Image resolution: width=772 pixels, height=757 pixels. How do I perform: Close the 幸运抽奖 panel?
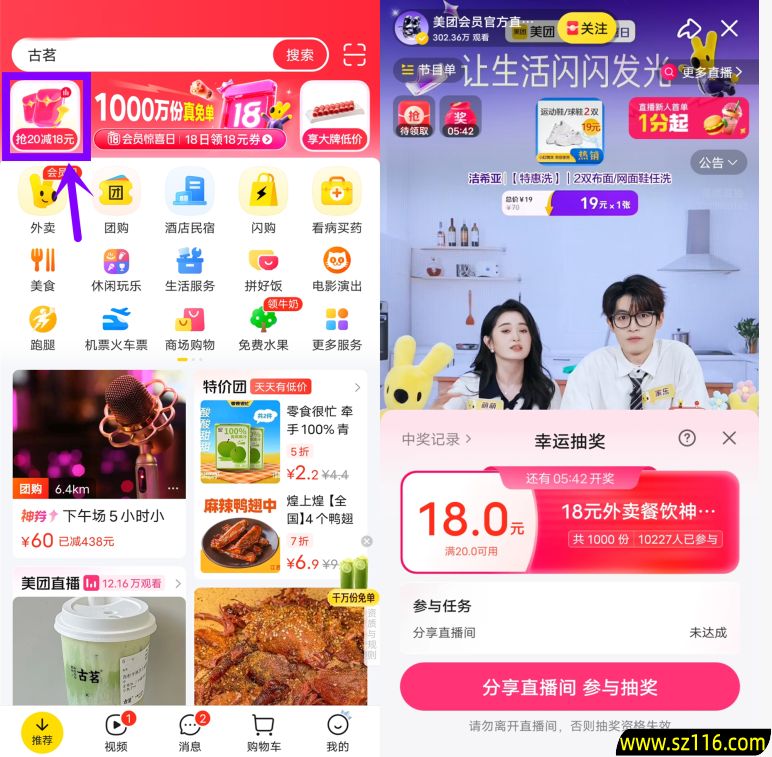coord(729,438)
